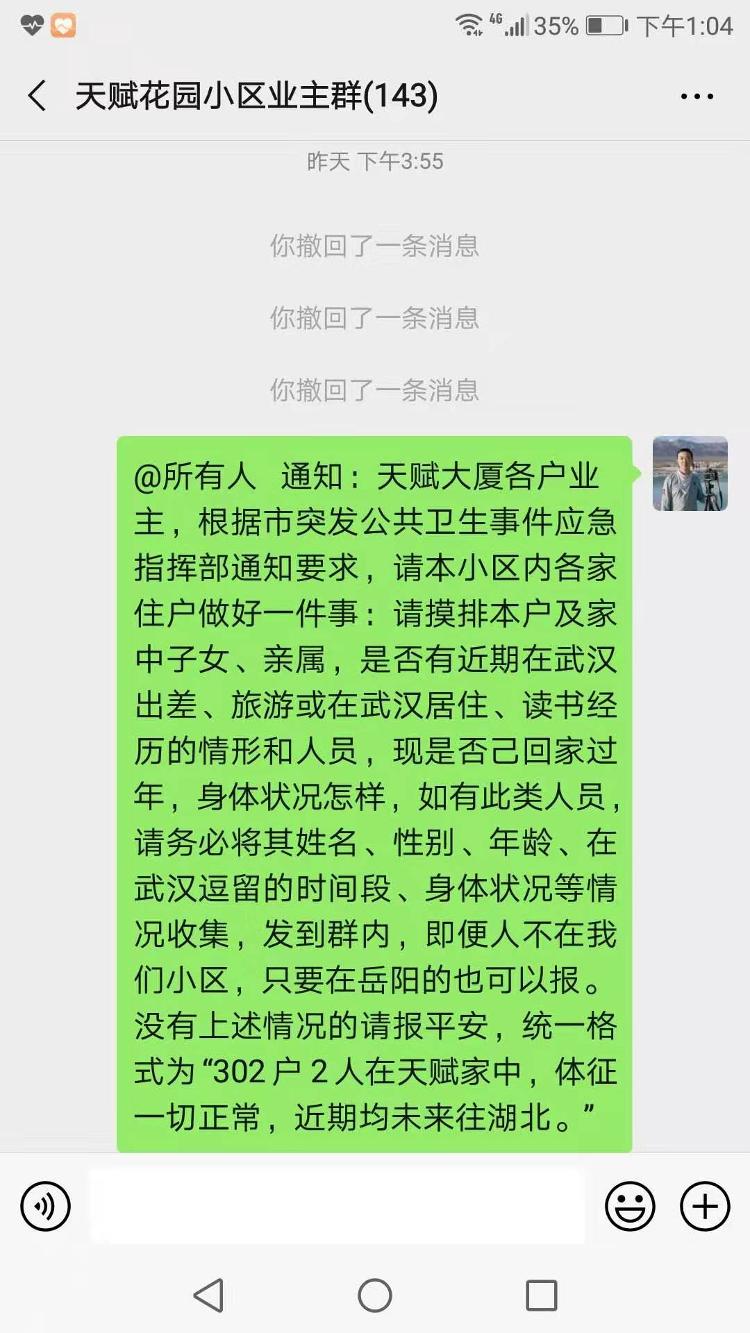Open the plus attachments menu
The height and width of the screenshot is (1333, 750).
705,1206
